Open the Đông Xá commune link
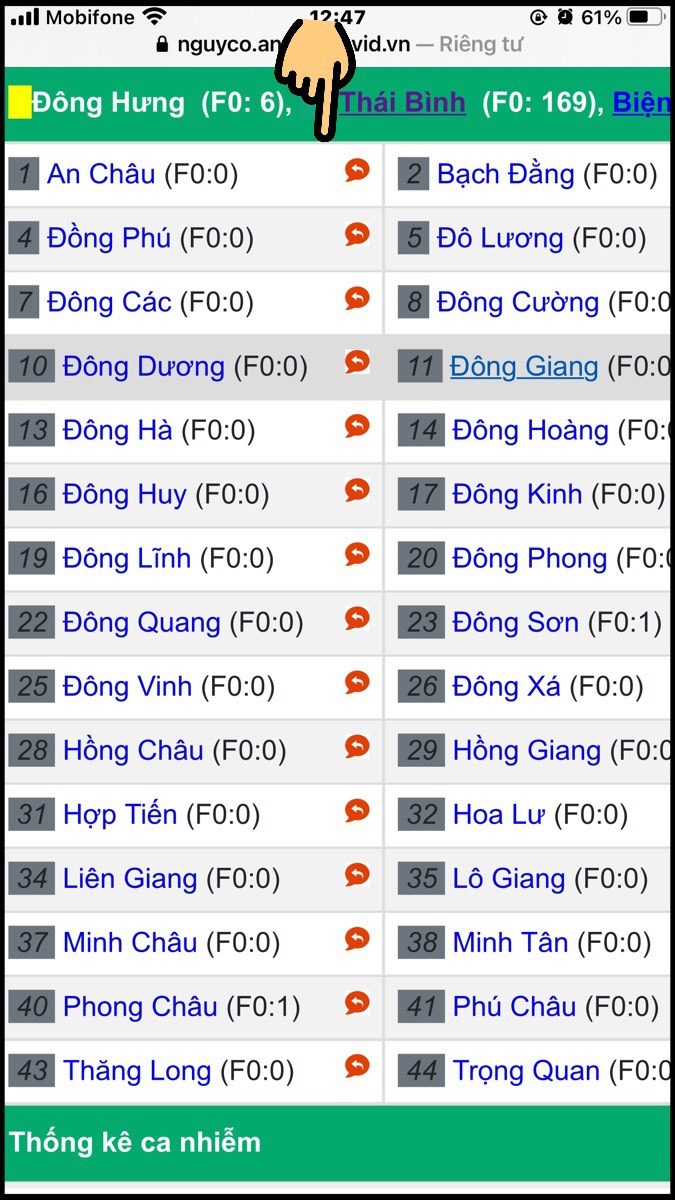This screenshot has width=675, height=1200. click(x=506, y=687)
